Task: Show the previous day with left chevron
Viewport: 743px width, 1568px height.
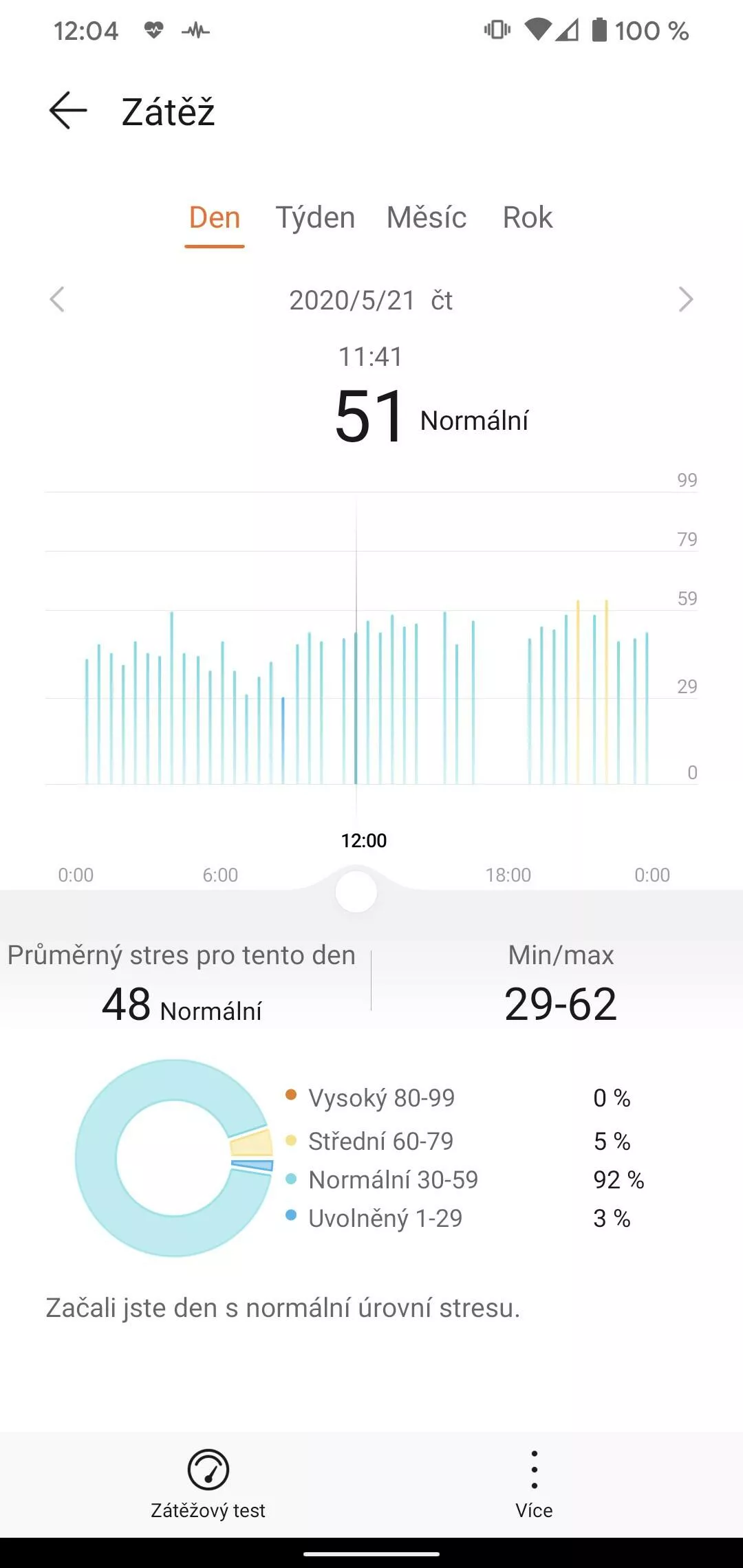Action: tap(57, 299)
